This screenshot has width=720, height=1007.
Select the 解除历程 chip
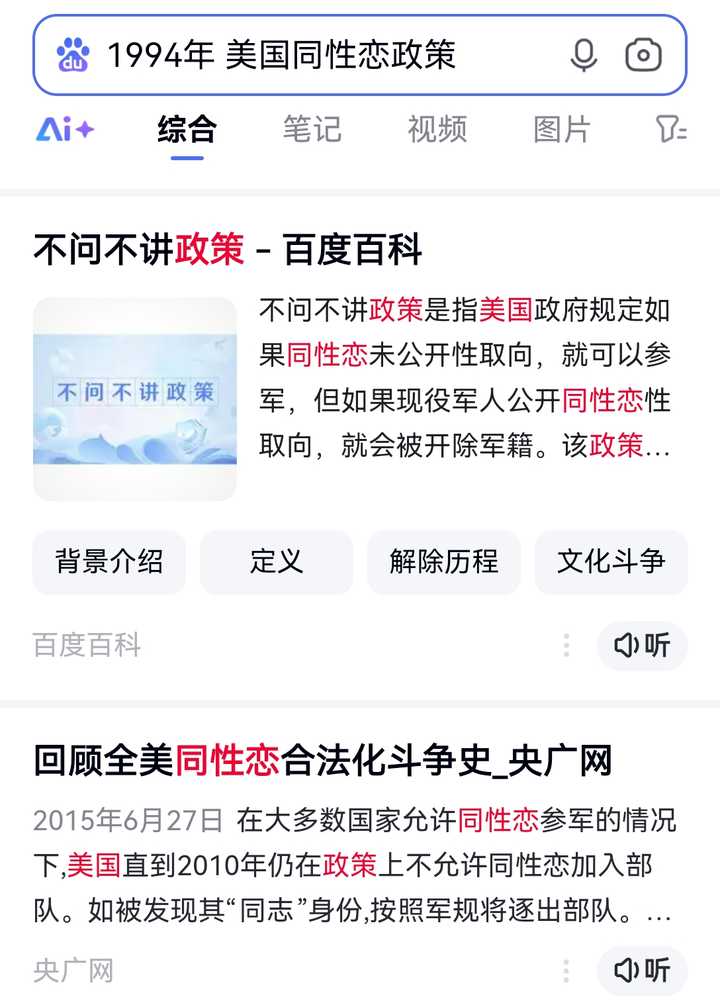443,562
